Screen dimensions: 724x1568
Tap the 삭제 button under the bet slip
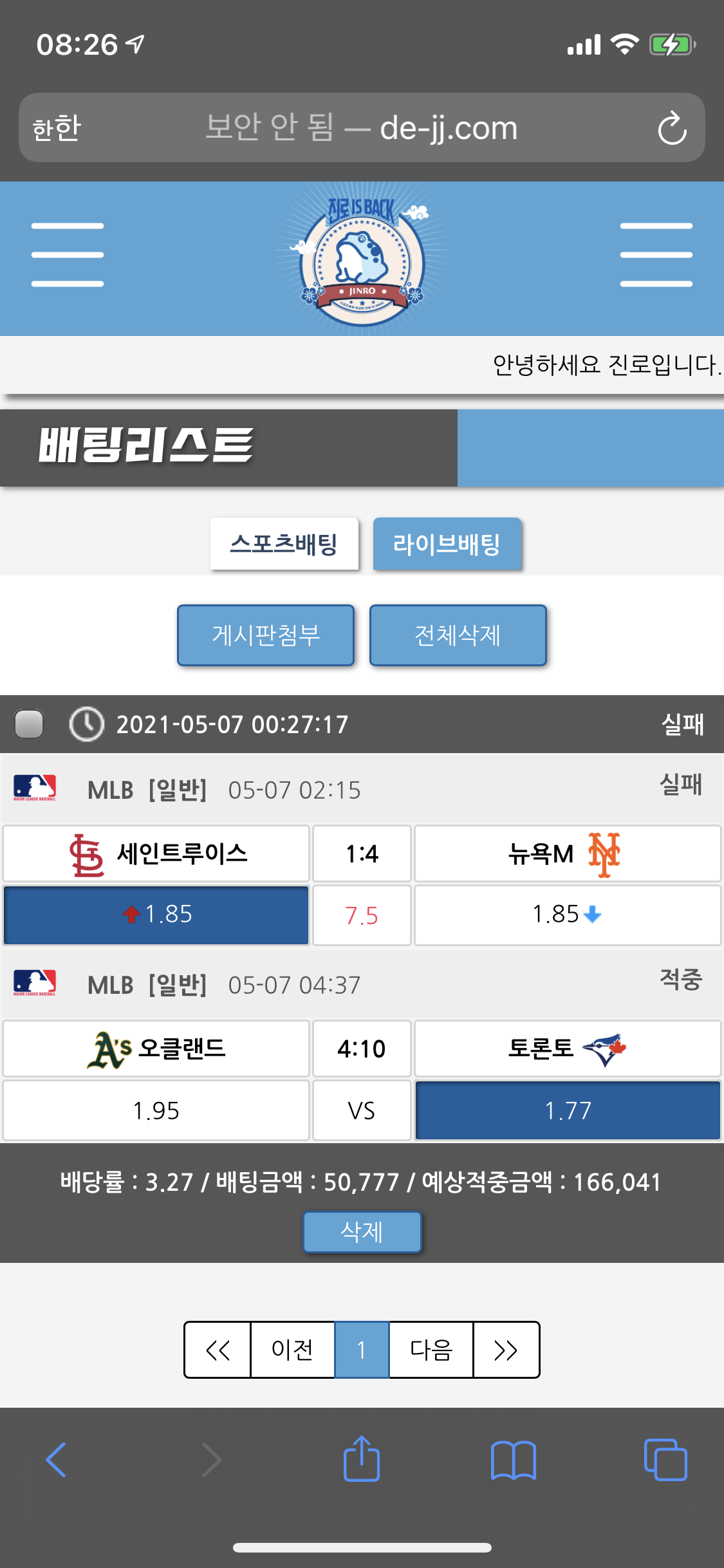point(362,1232)
